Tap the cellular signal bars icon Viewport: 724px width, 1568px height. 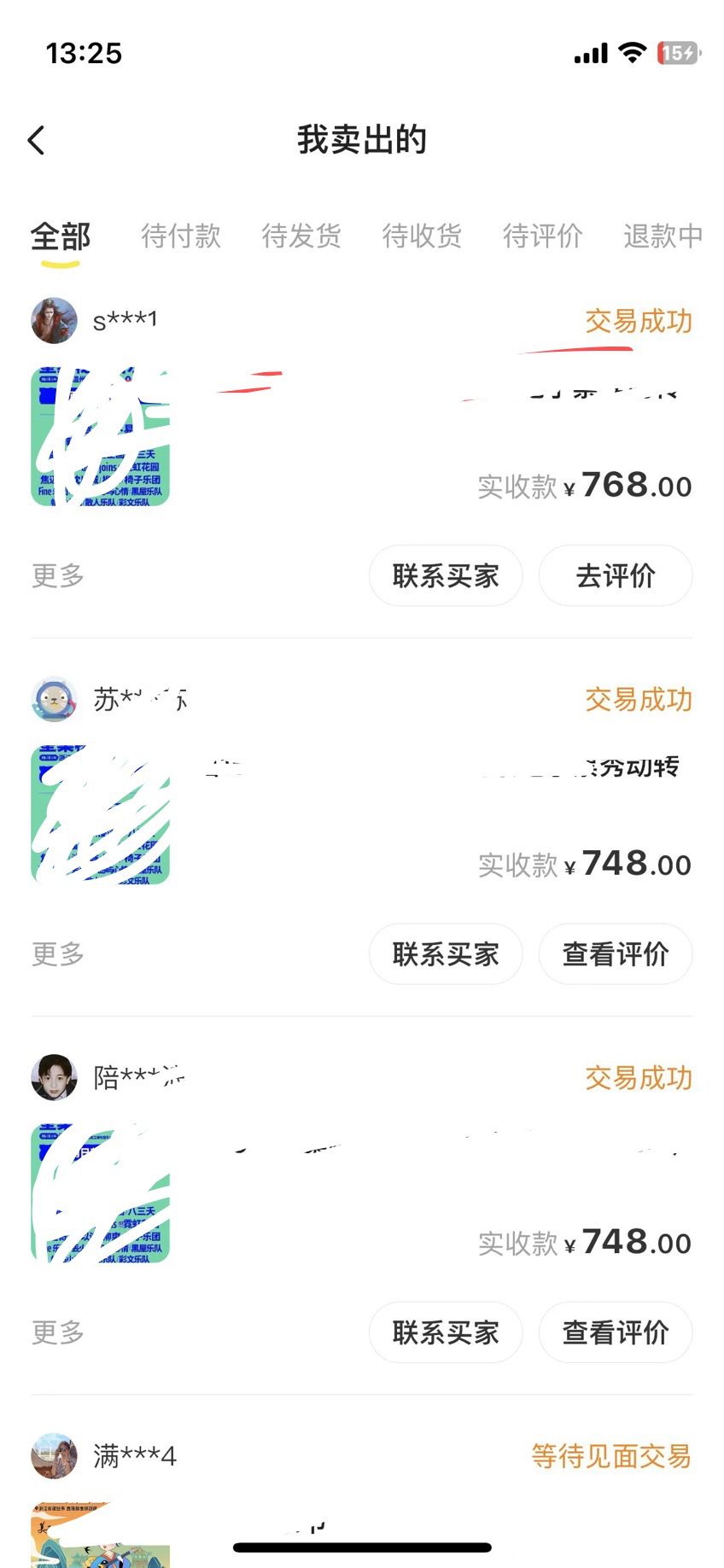coord(589,52)
